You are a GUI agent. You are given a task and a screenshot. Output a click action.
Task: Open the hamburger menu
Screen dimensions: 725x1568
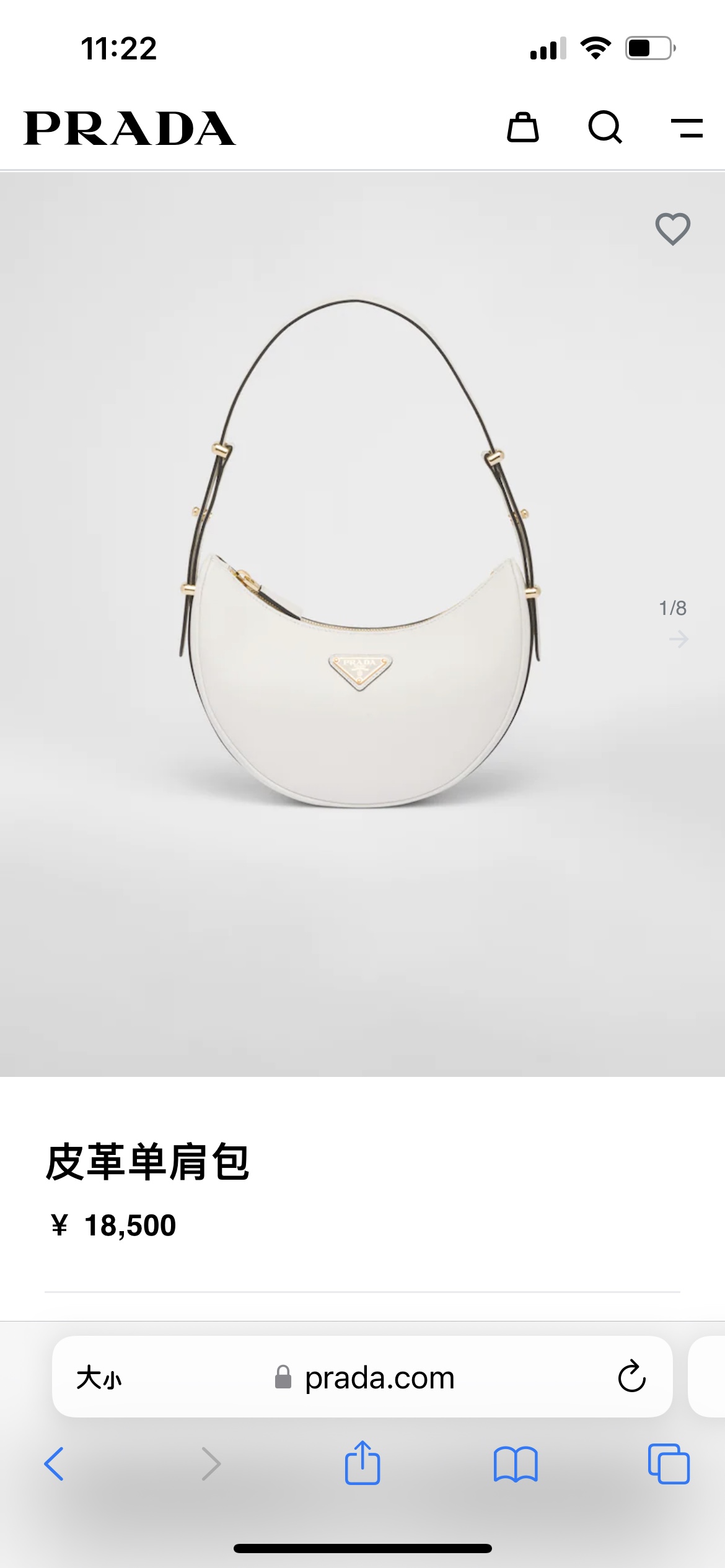pos(687,128)
